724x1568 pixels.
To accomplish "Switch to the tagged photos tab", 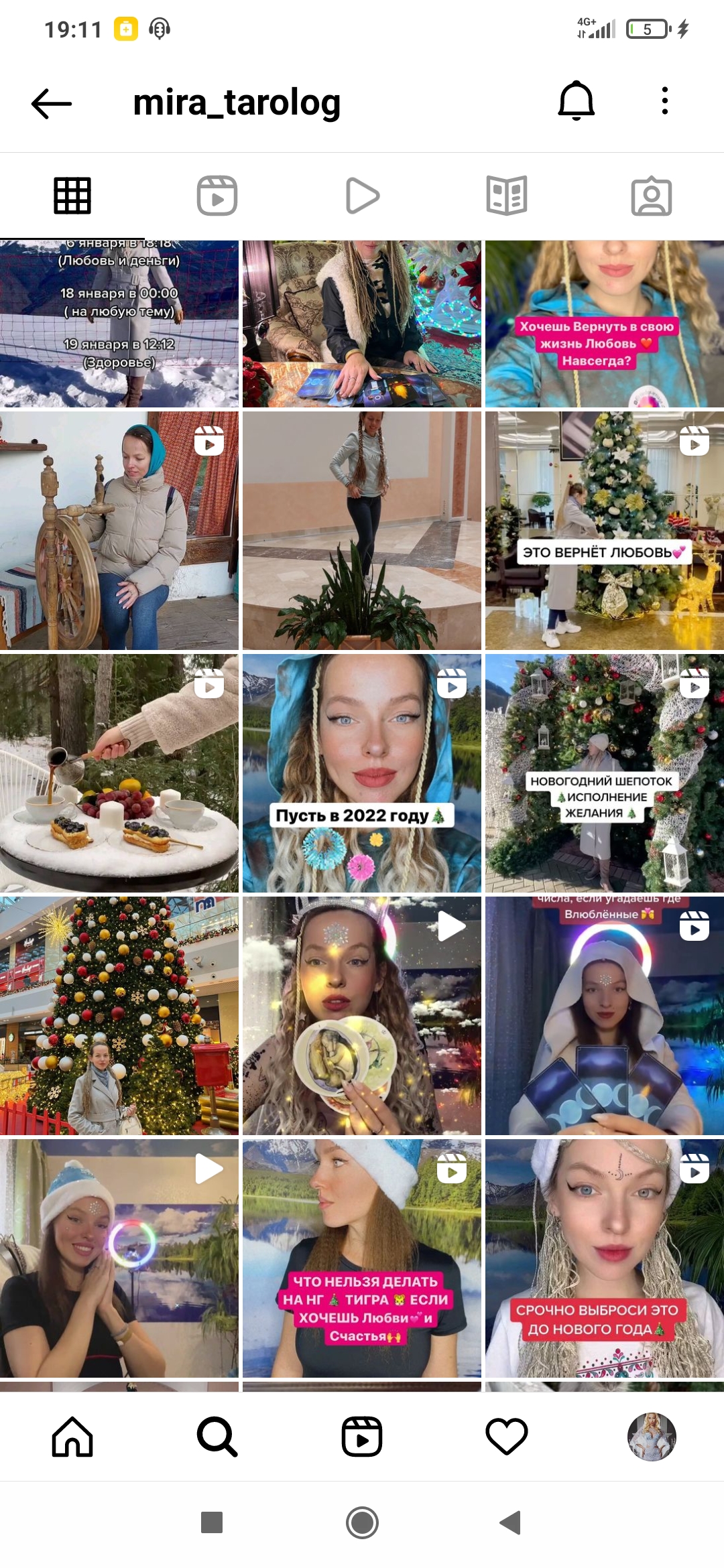I will click(x=652, y=196).
